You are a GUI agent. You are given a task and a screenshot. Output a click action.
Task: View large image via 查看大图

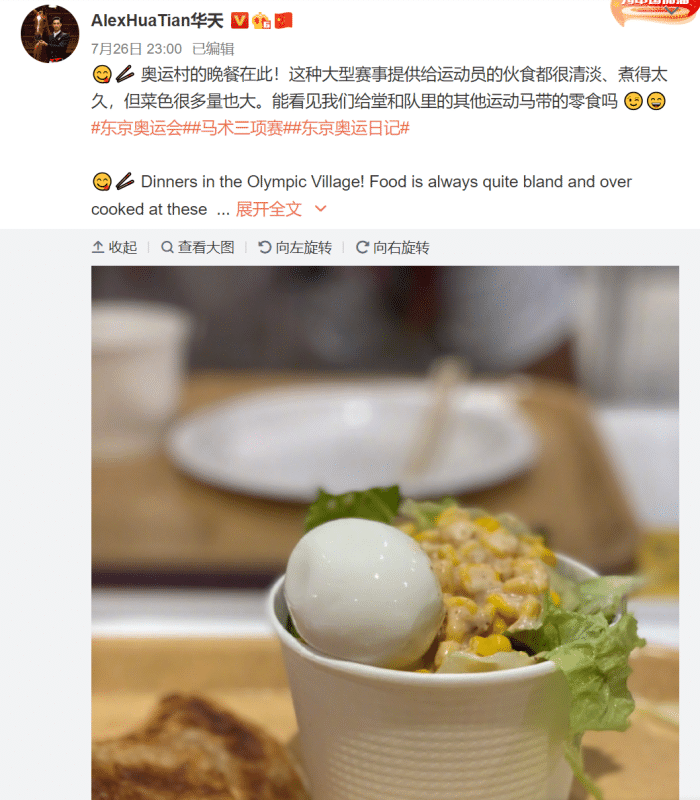pyautogui.click(x=197, y=247)
